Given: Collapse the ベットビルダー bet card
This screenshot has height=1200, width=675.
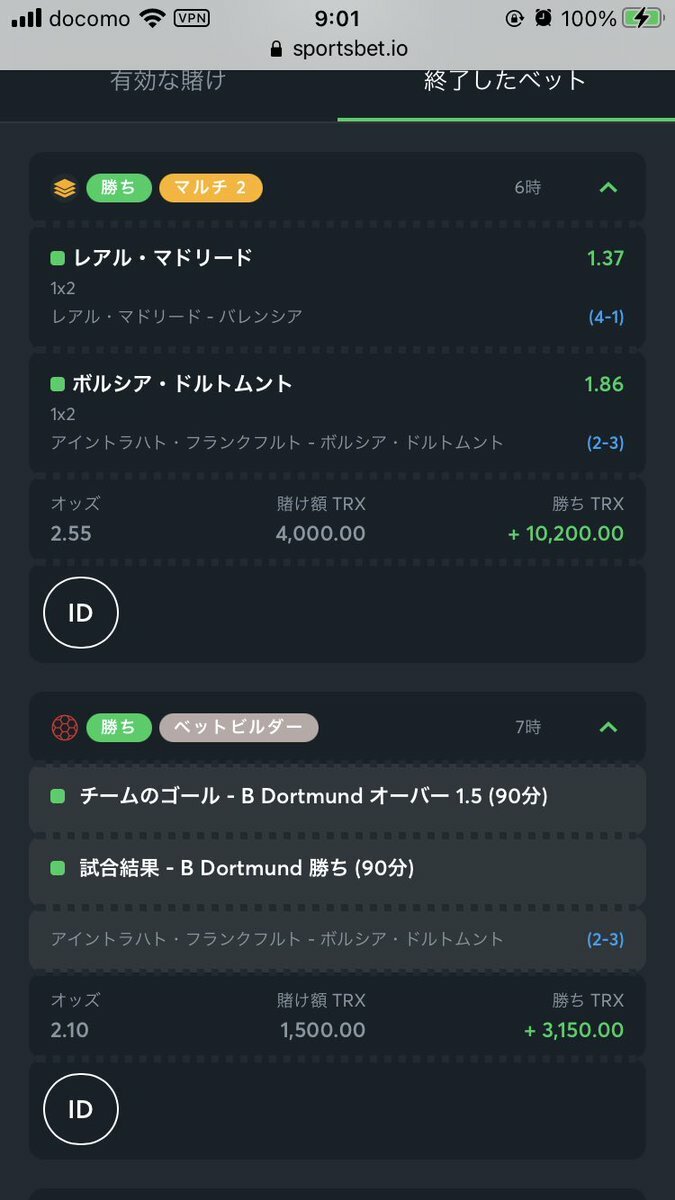Looking at the screenshot, I should coord(608,727).
